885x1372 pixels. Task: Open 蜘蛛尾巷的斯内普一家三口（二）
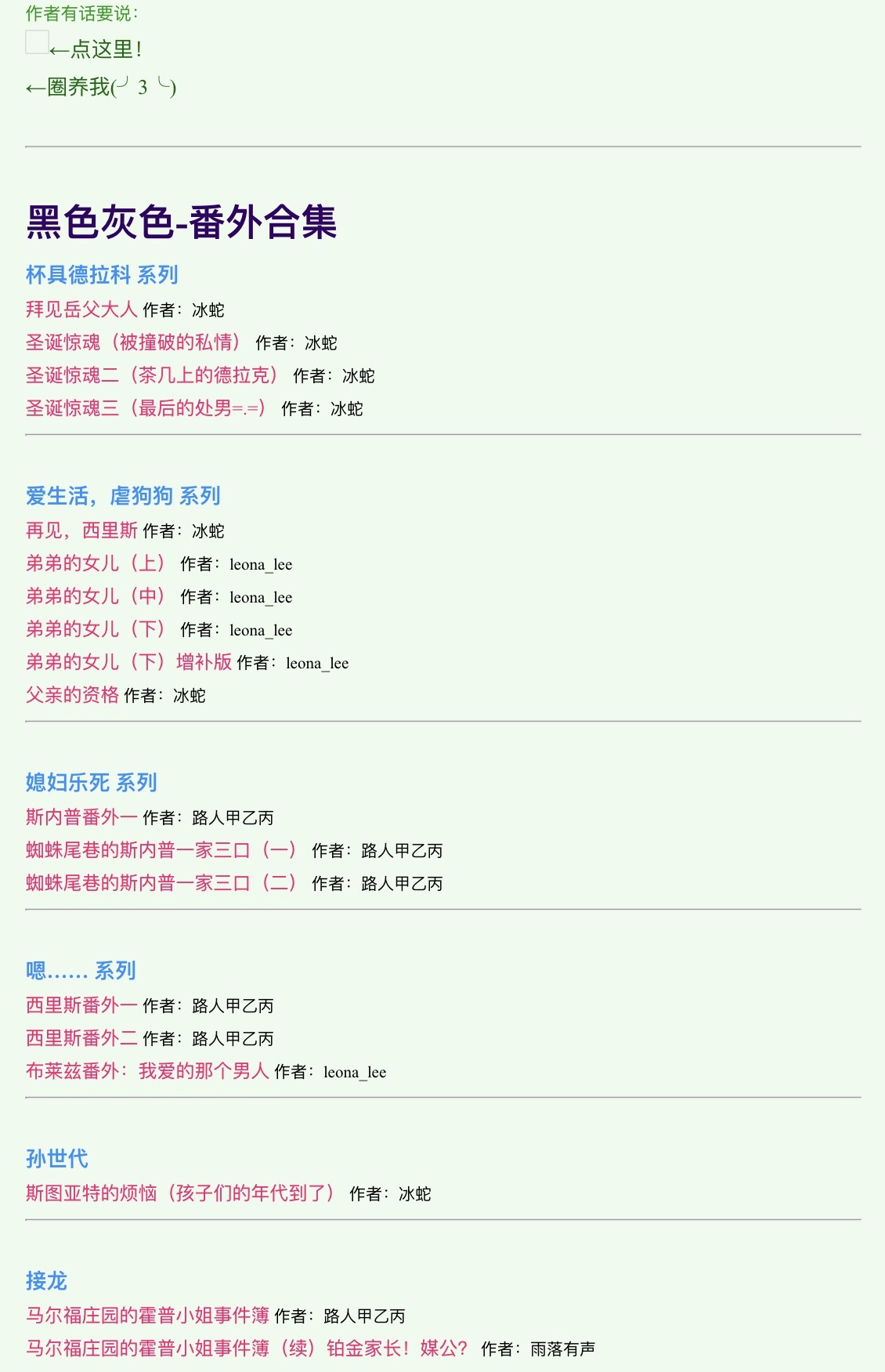coord(161,883)
